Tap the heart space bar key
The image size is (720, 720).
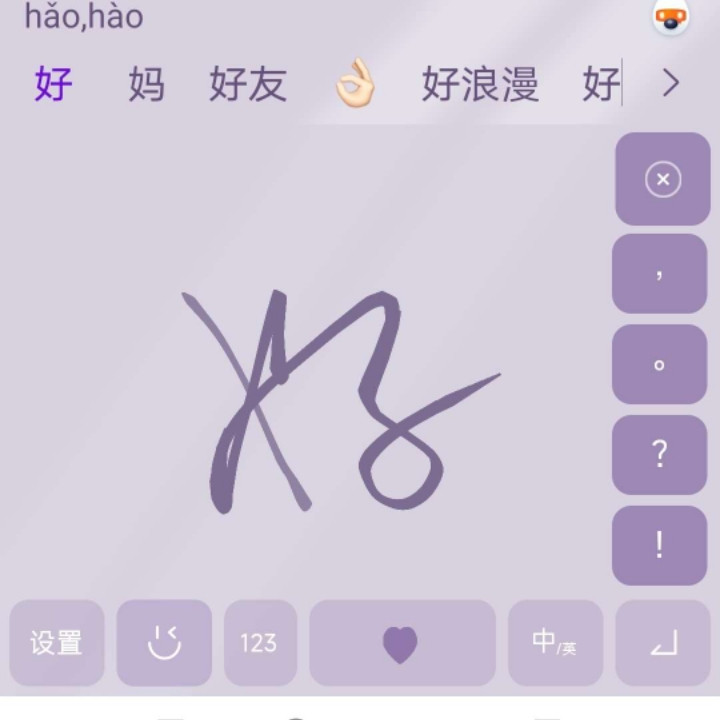point(401,643)
